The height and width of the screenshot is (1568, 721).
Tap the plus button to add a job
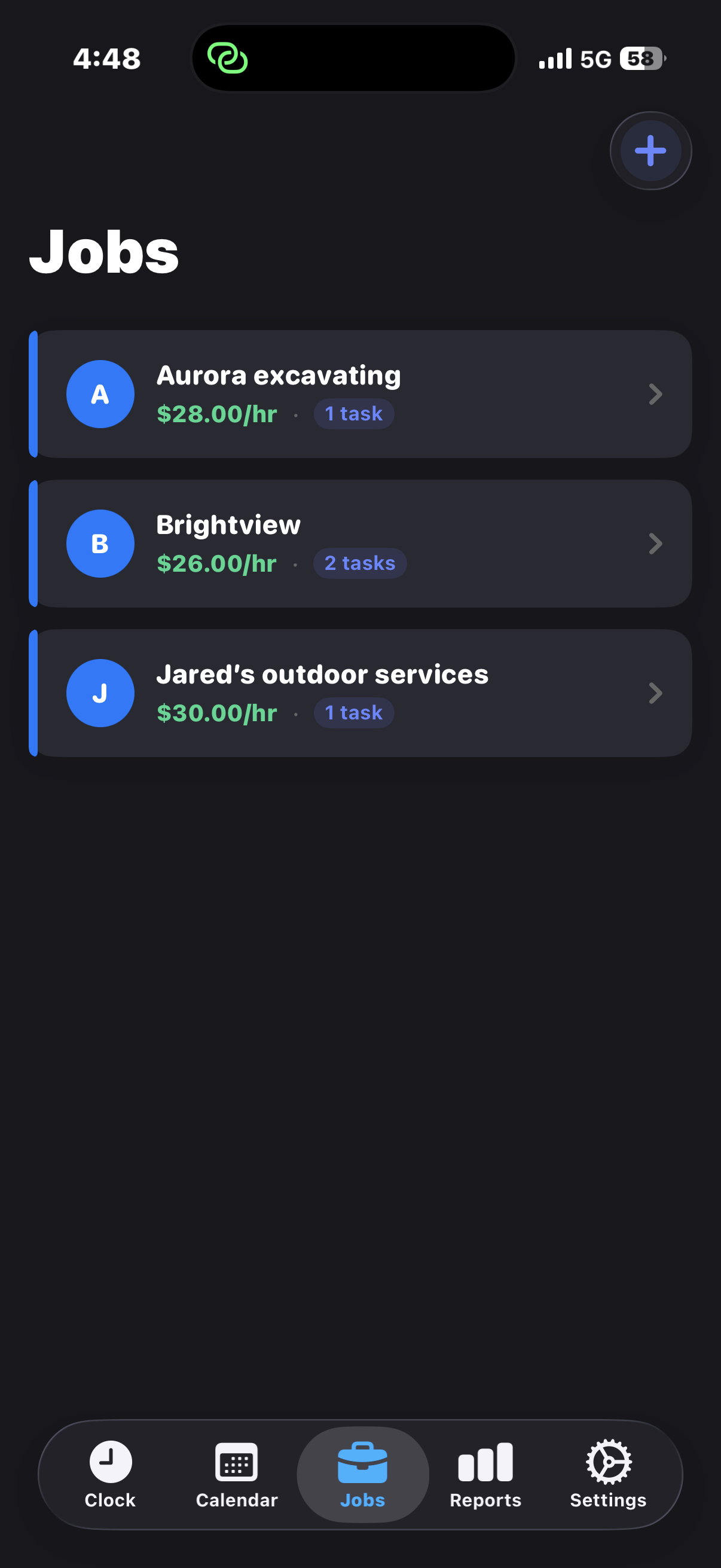[650, 150]
